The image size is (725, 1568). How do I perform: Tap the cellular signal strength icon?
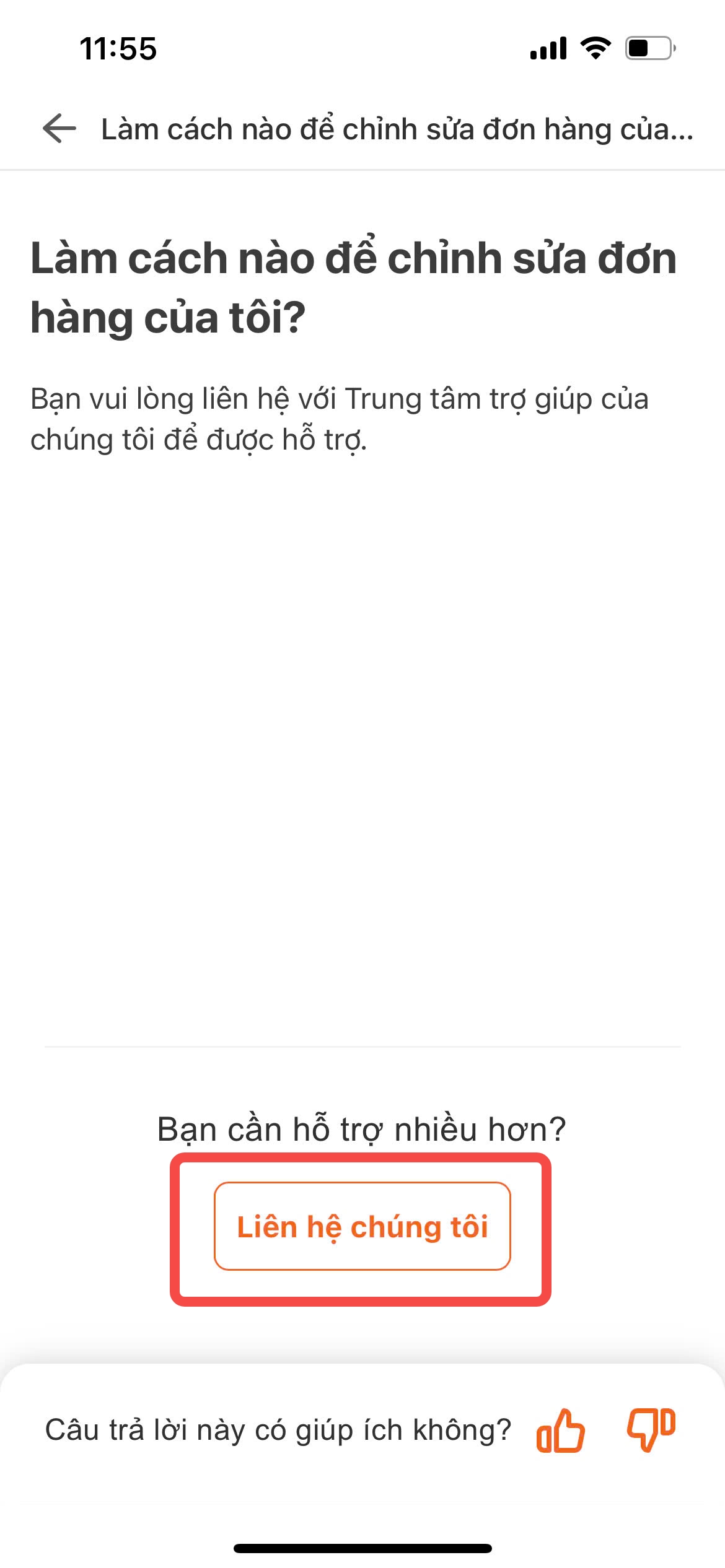point(548,47)
